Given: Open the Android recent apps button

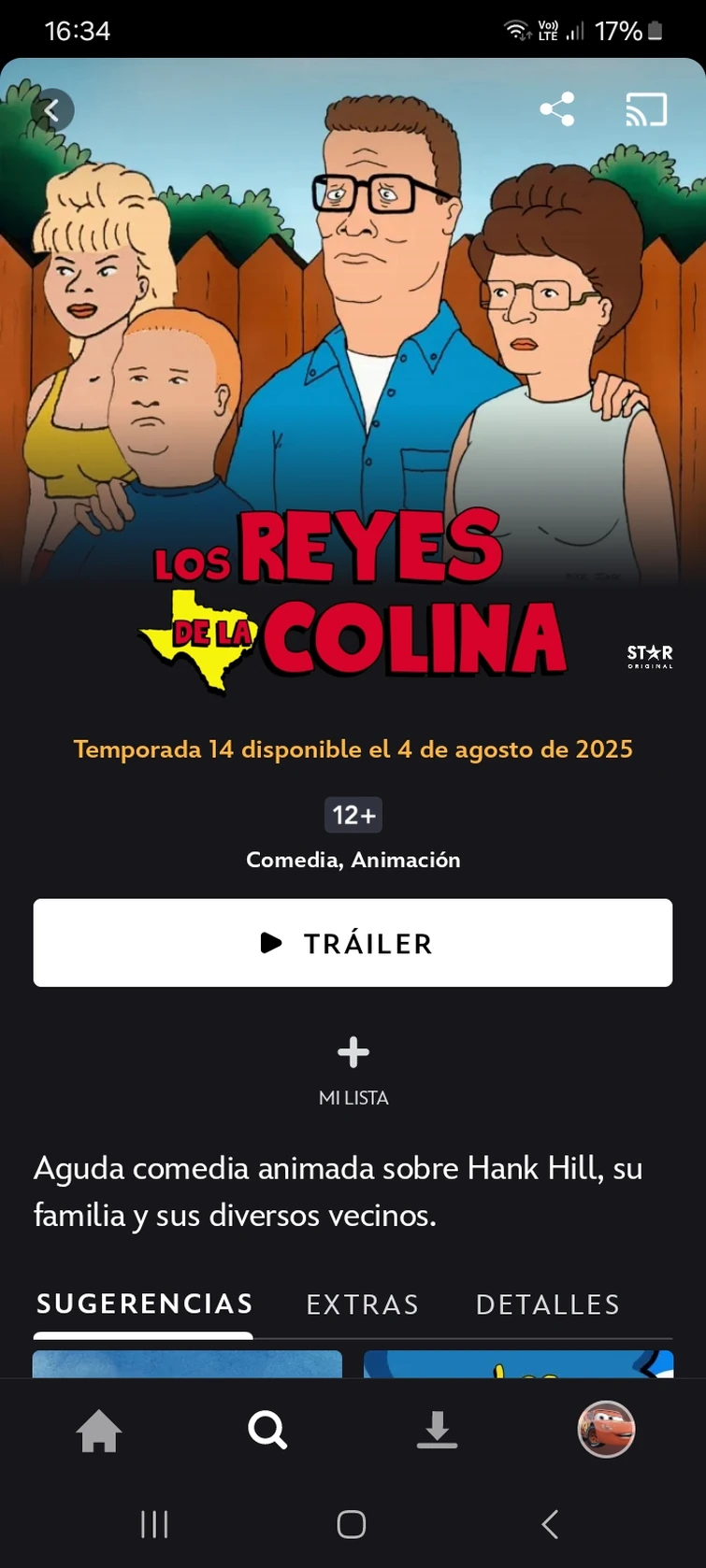Looking at the screenshot, I should click(153, 1524).
